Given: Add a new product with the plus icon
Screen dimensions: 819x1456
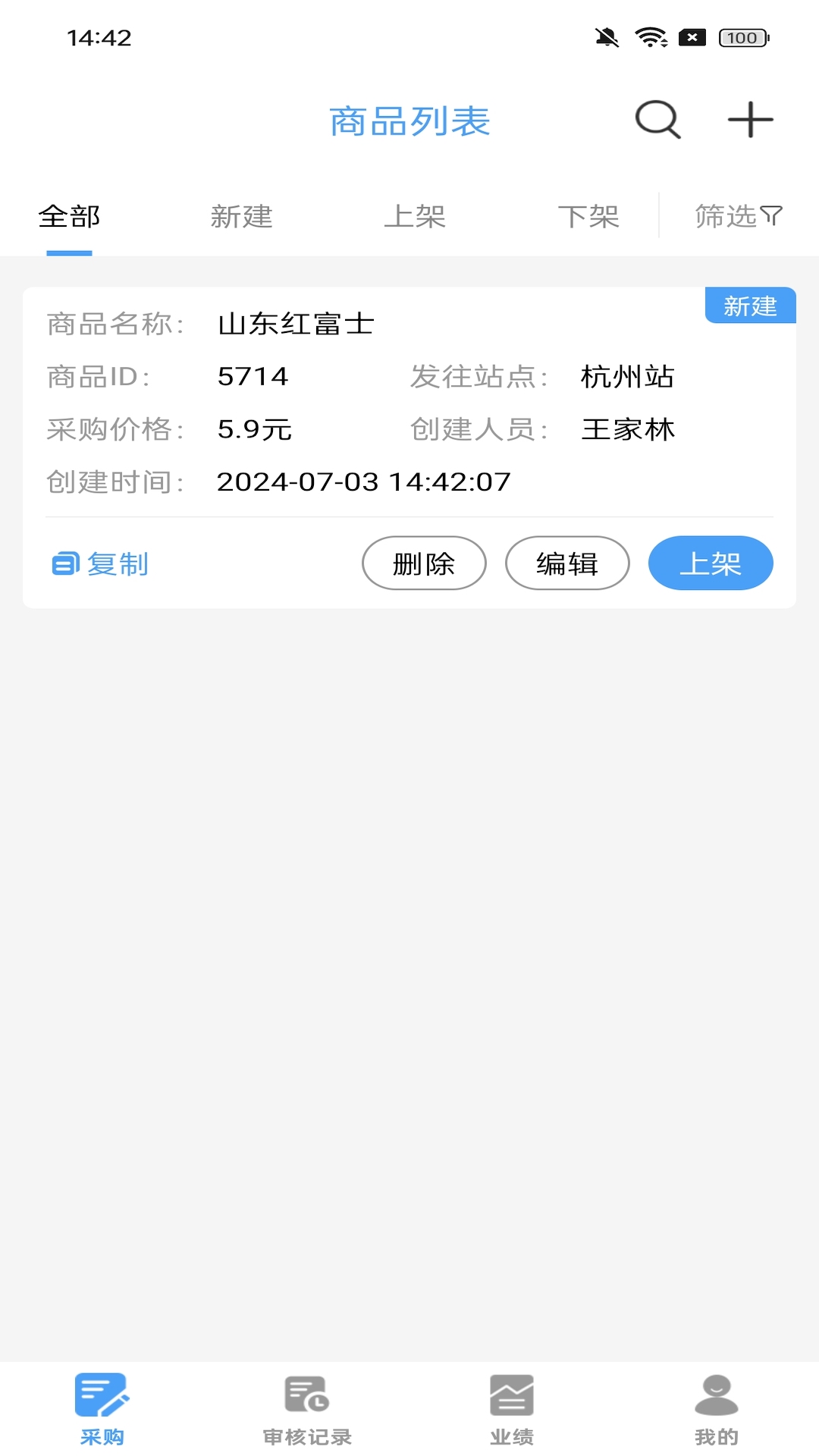Looking at the screenshot, I should point(750,120).
